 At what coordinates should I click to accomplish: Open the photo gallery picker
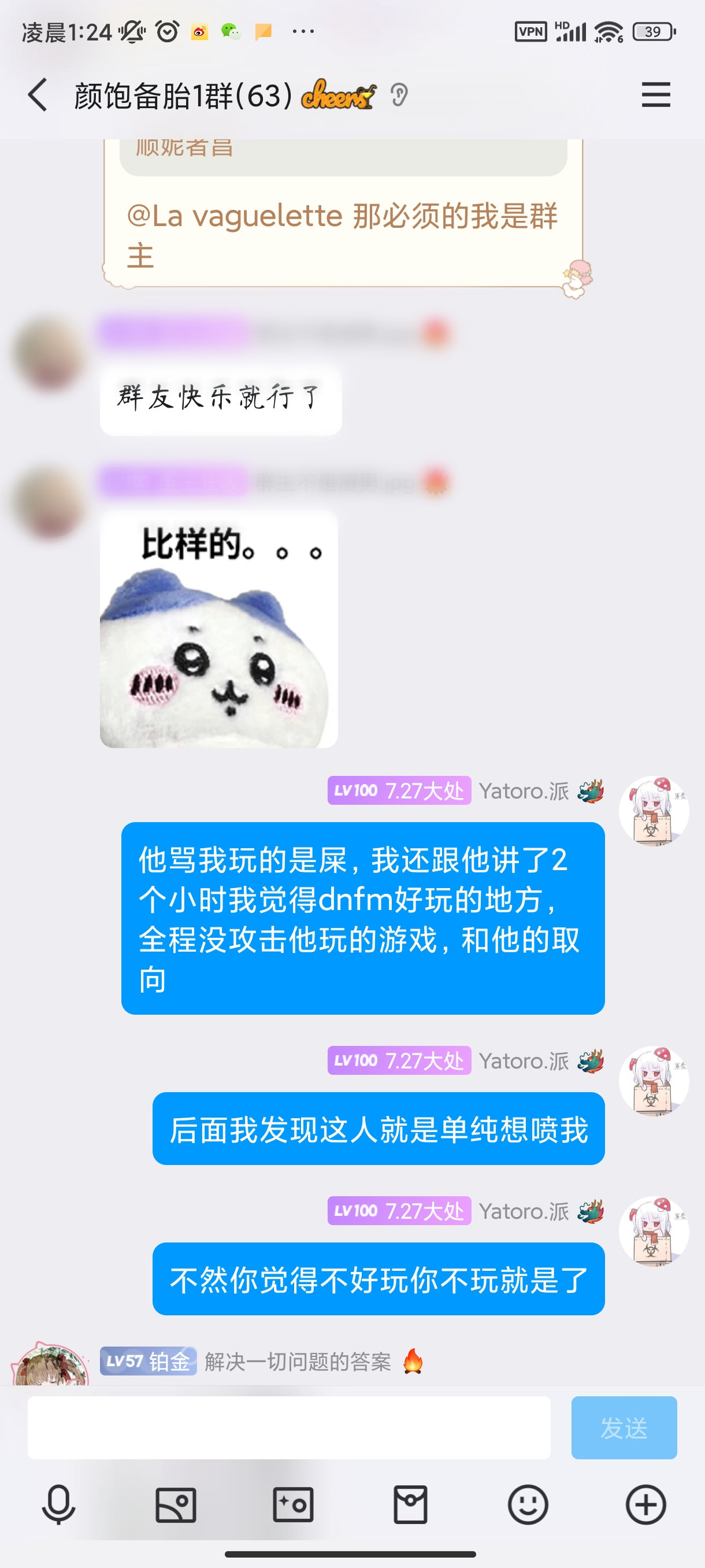click(176, 1504)
